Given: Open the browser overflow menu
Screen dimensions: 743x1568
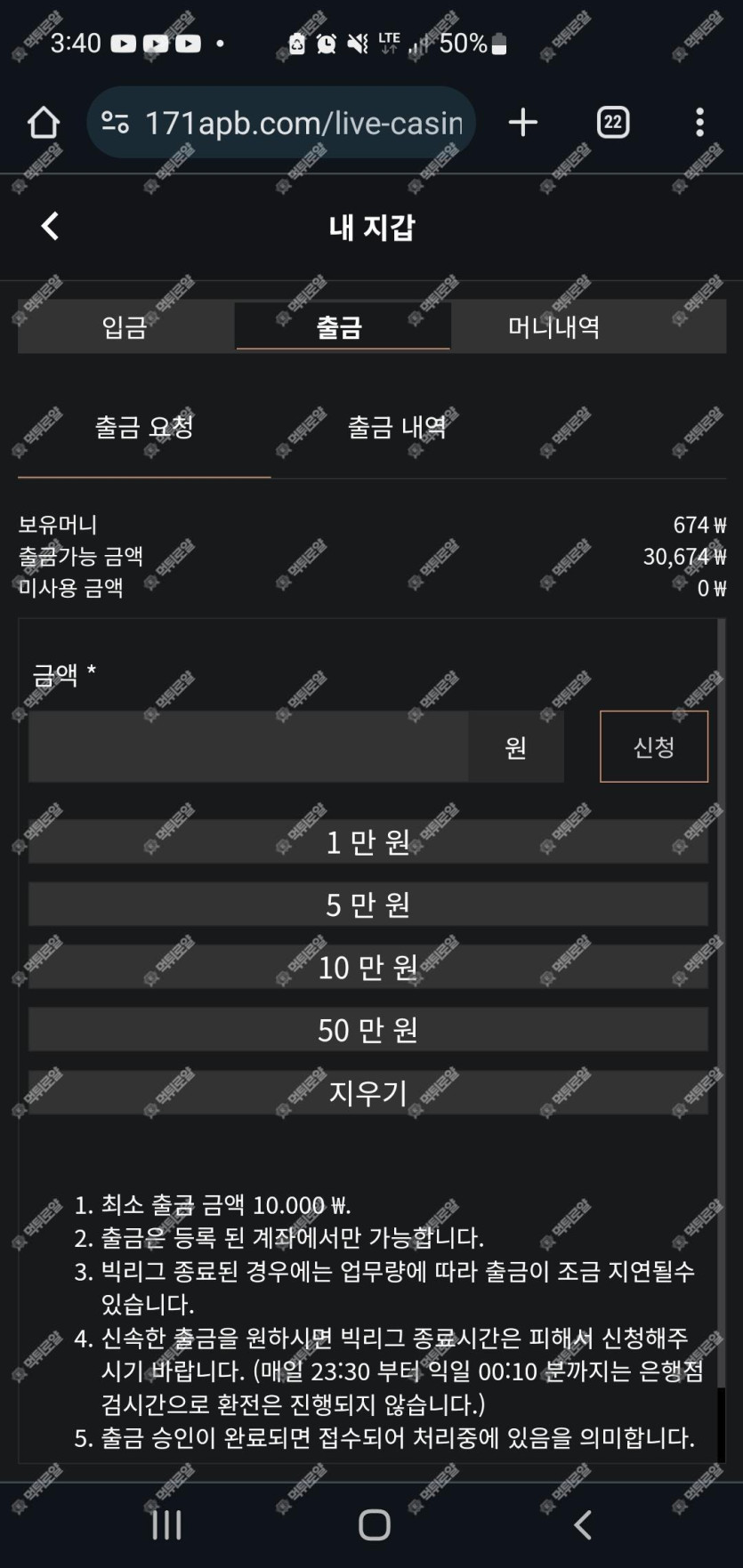Looking at the screenshot, I should coord(699,123).
